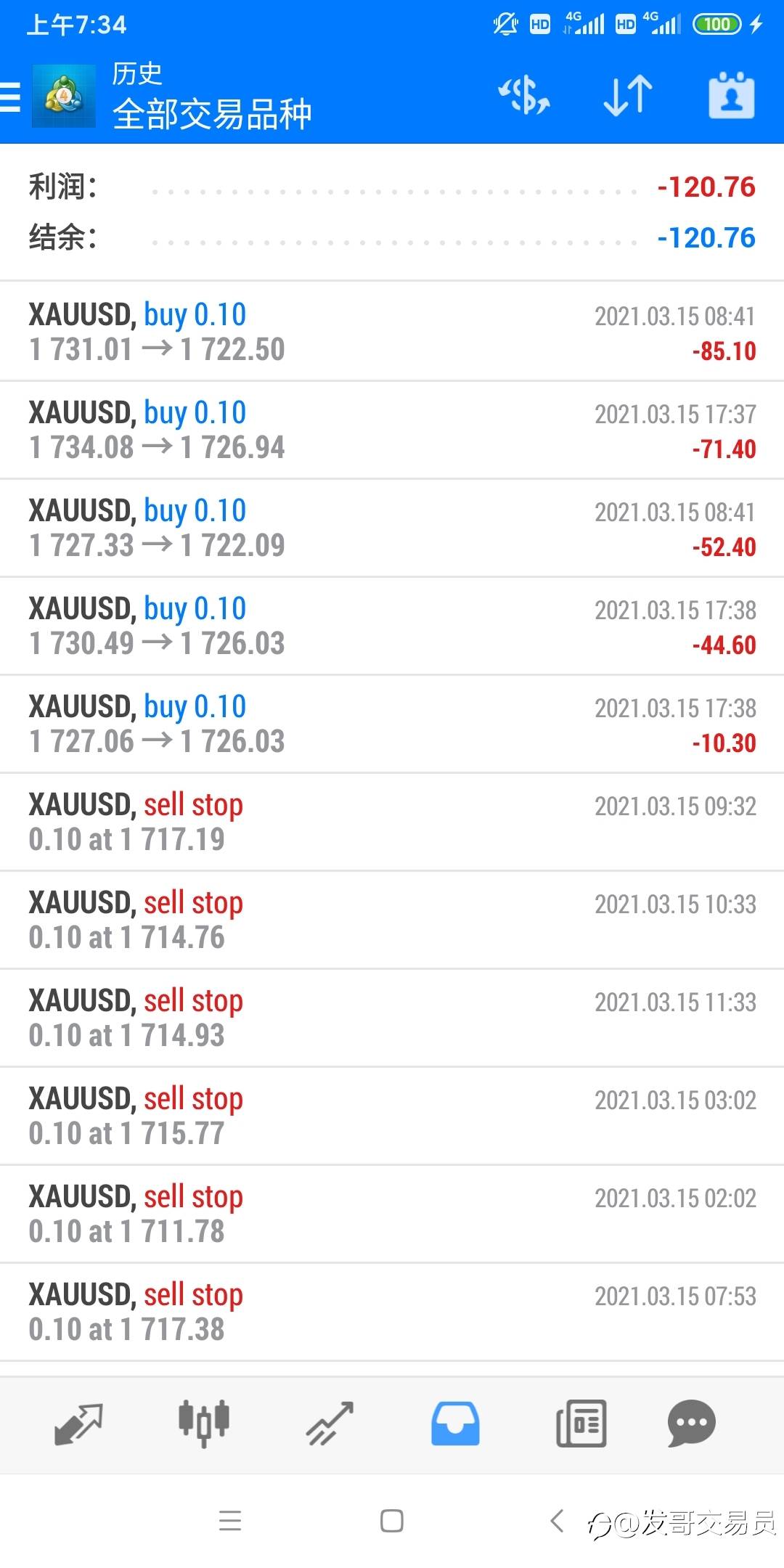The width and height of the screenshot is (784, 1568).
Task: Open the symbol filter currency icon
Action: 523,96
